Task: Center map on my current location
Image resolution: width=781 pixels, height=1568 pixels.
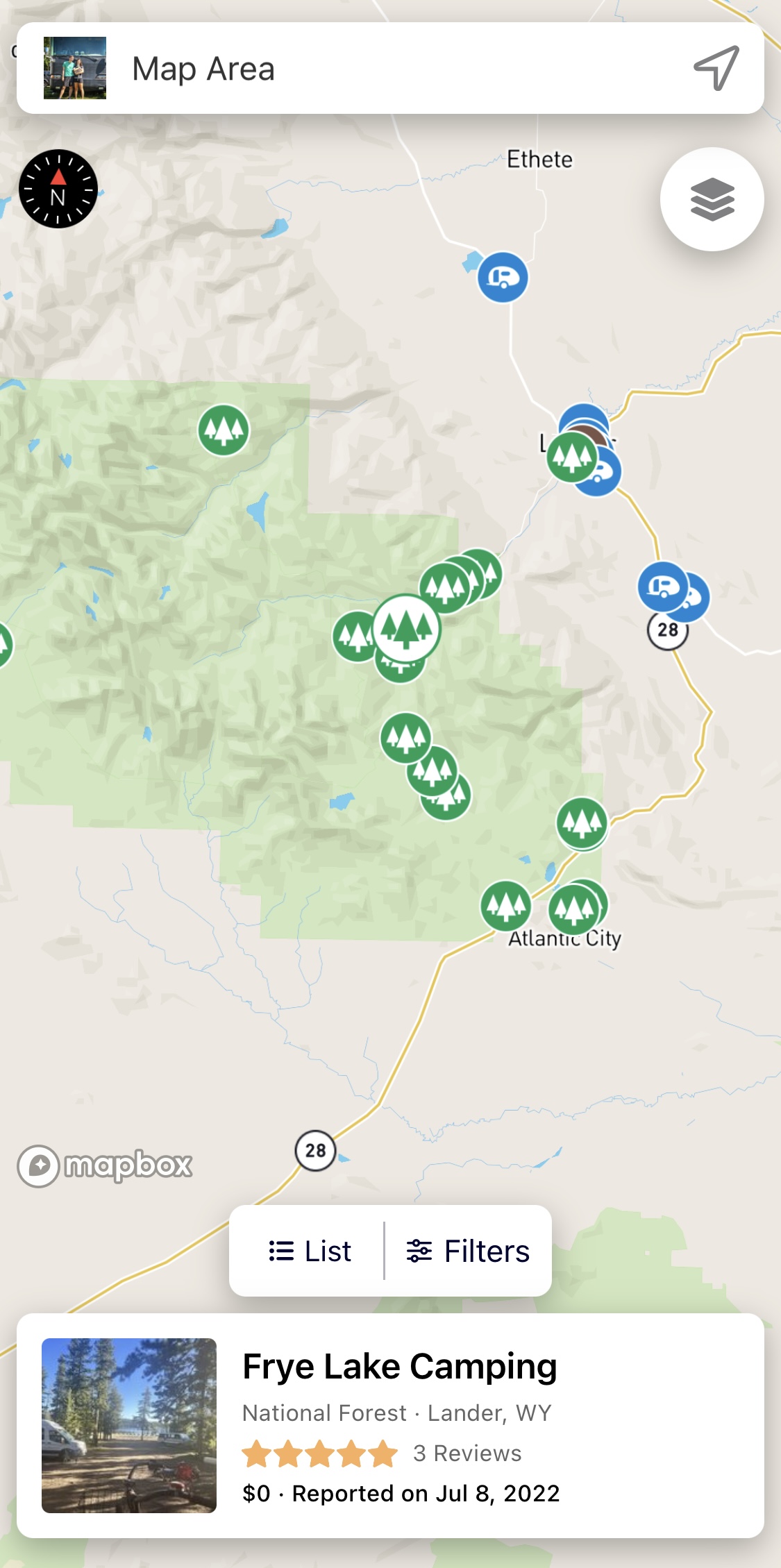Action: [716, 68]
